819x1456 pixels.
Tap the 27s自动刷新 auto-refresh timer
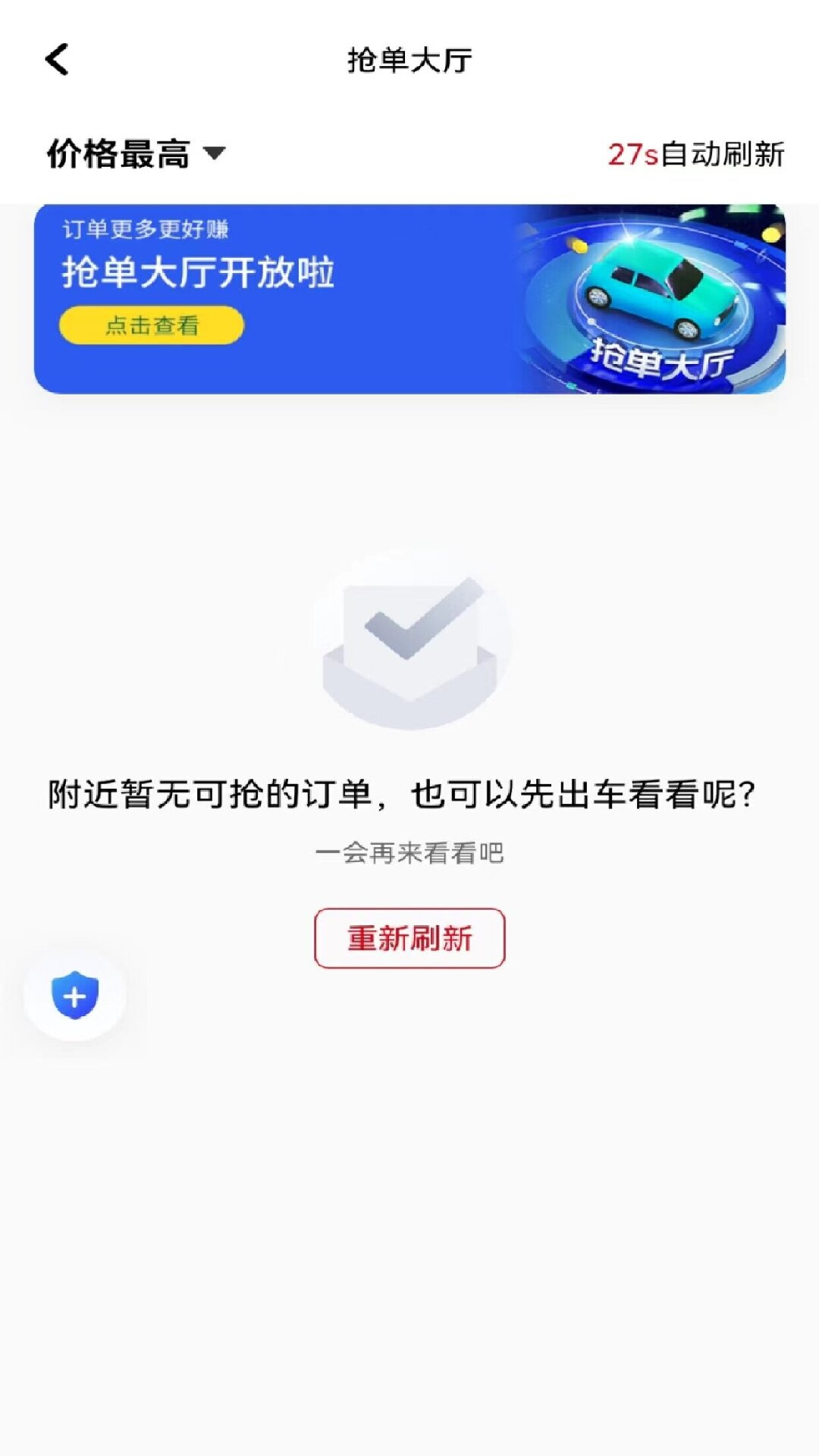point(698,153)
